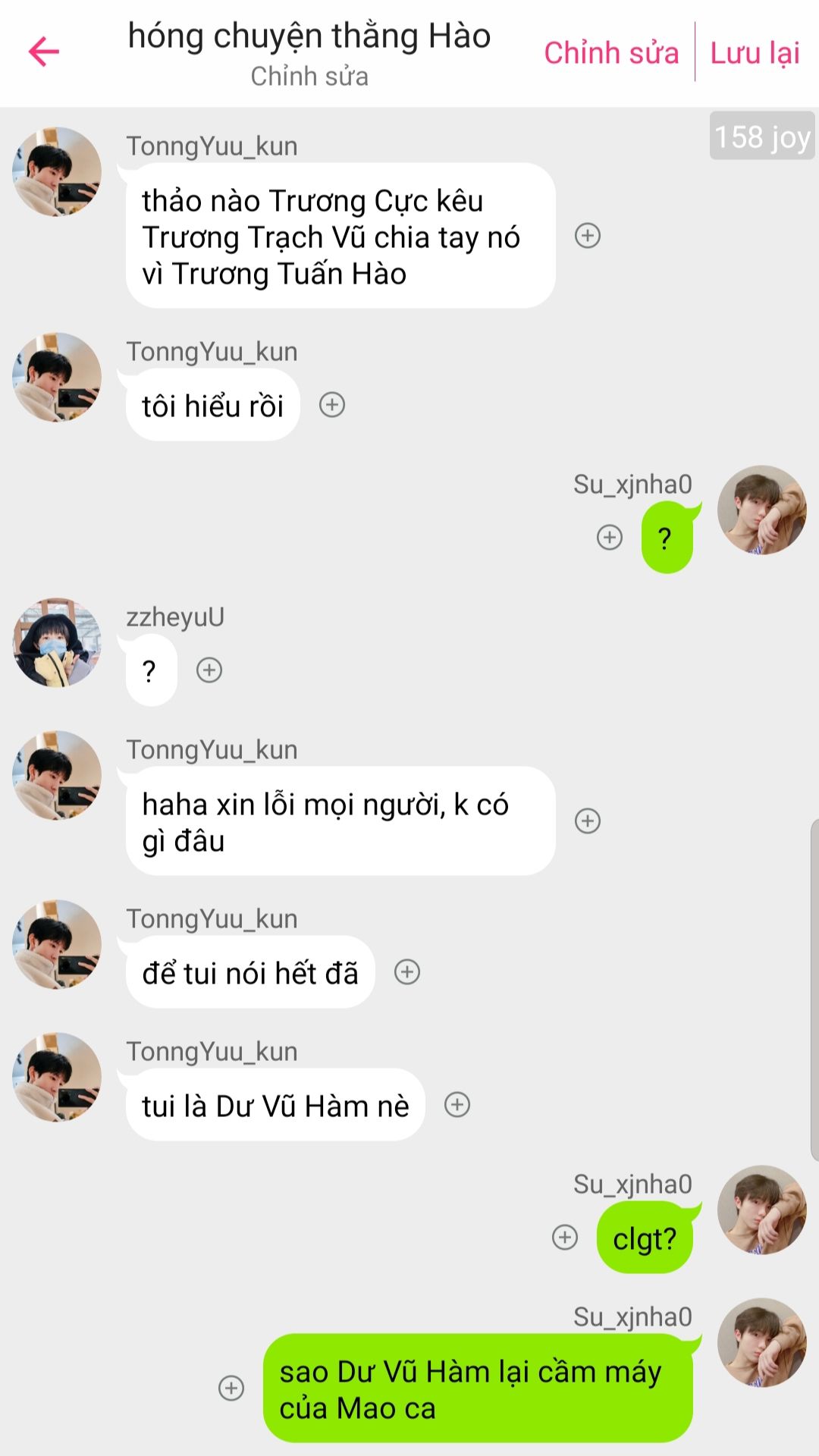Select the 'tôi hiểu rồi' message bubble

(212, 406)
